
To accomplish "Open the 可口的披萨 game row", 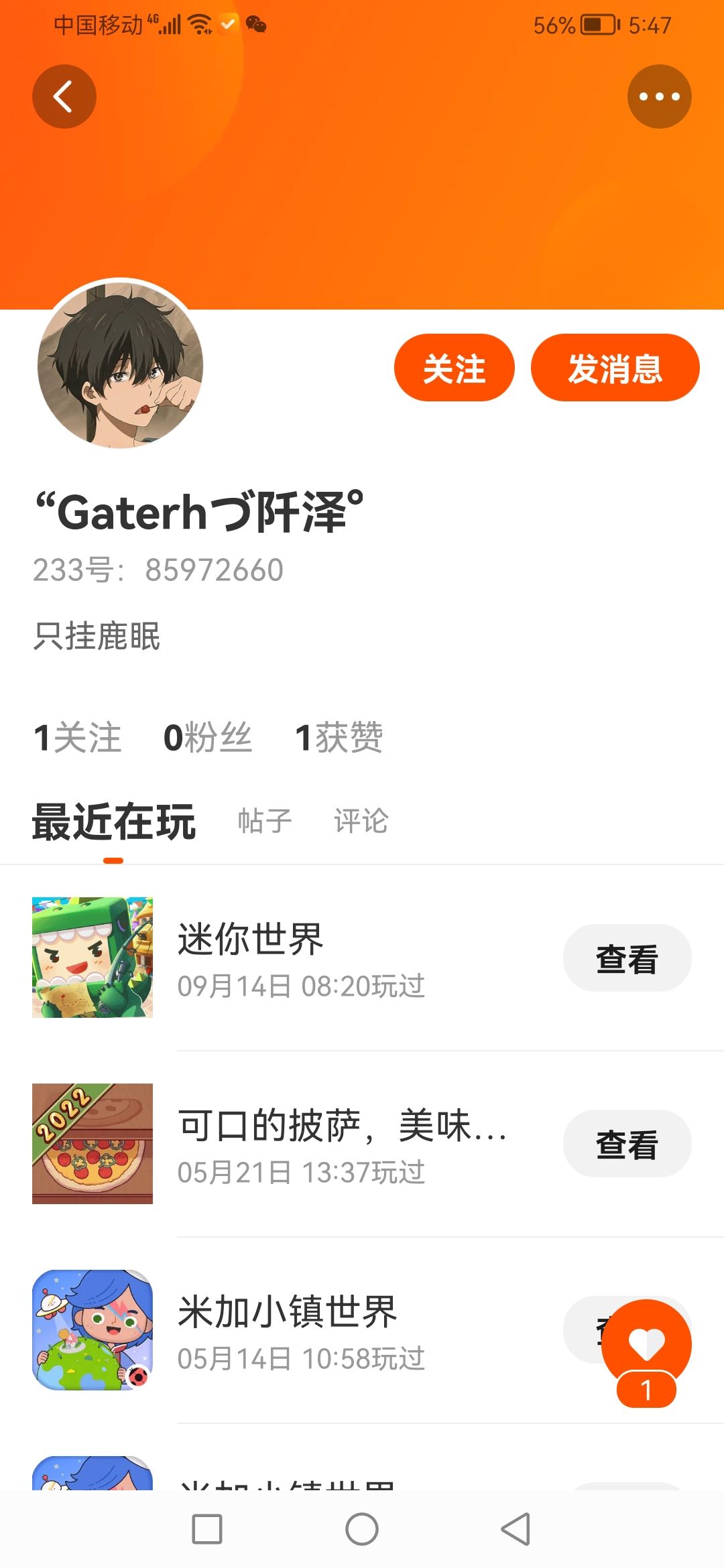I will point(362,1144).
